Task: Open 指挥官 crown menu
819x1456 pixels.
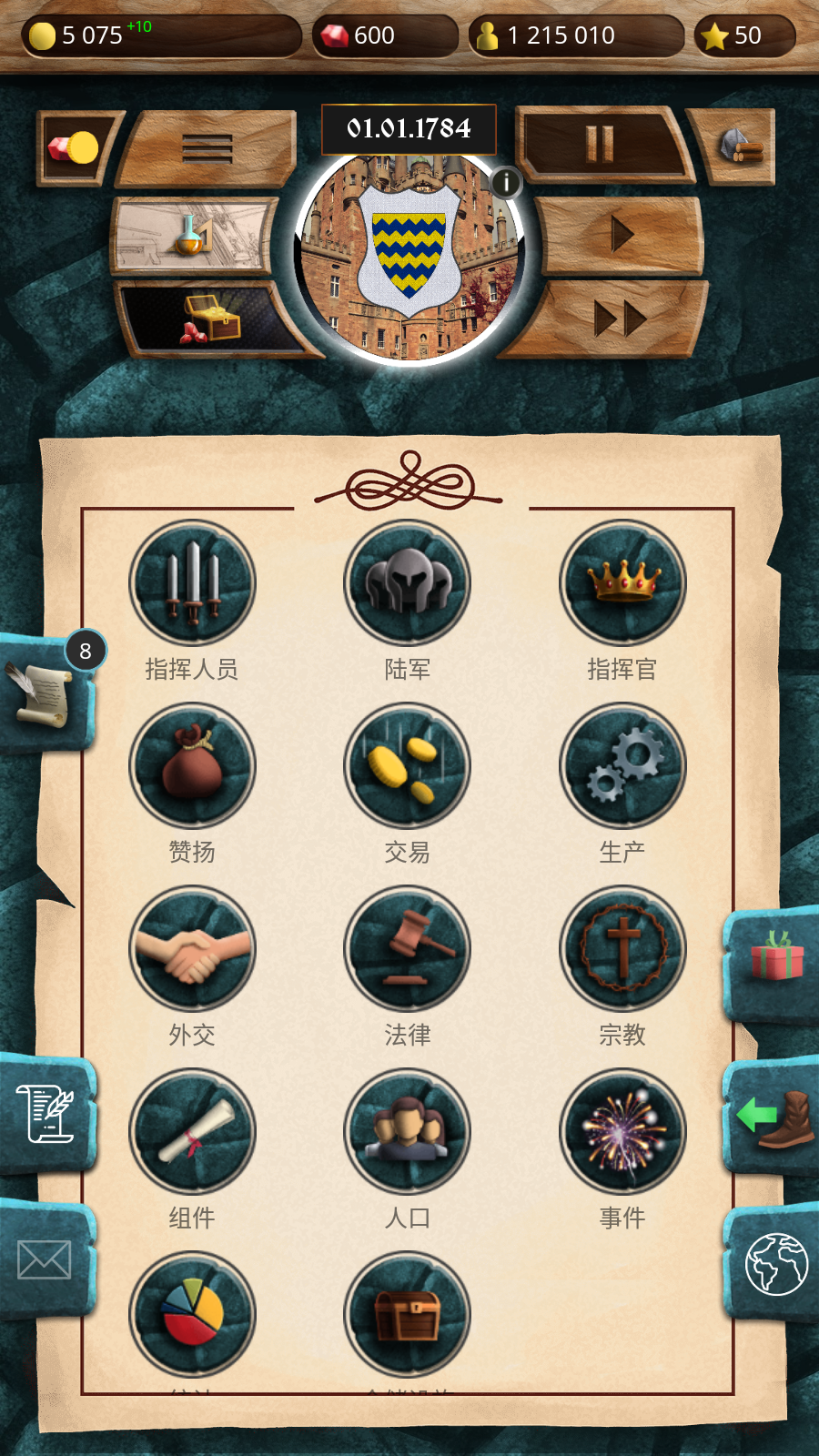Action: pos(622,583)
